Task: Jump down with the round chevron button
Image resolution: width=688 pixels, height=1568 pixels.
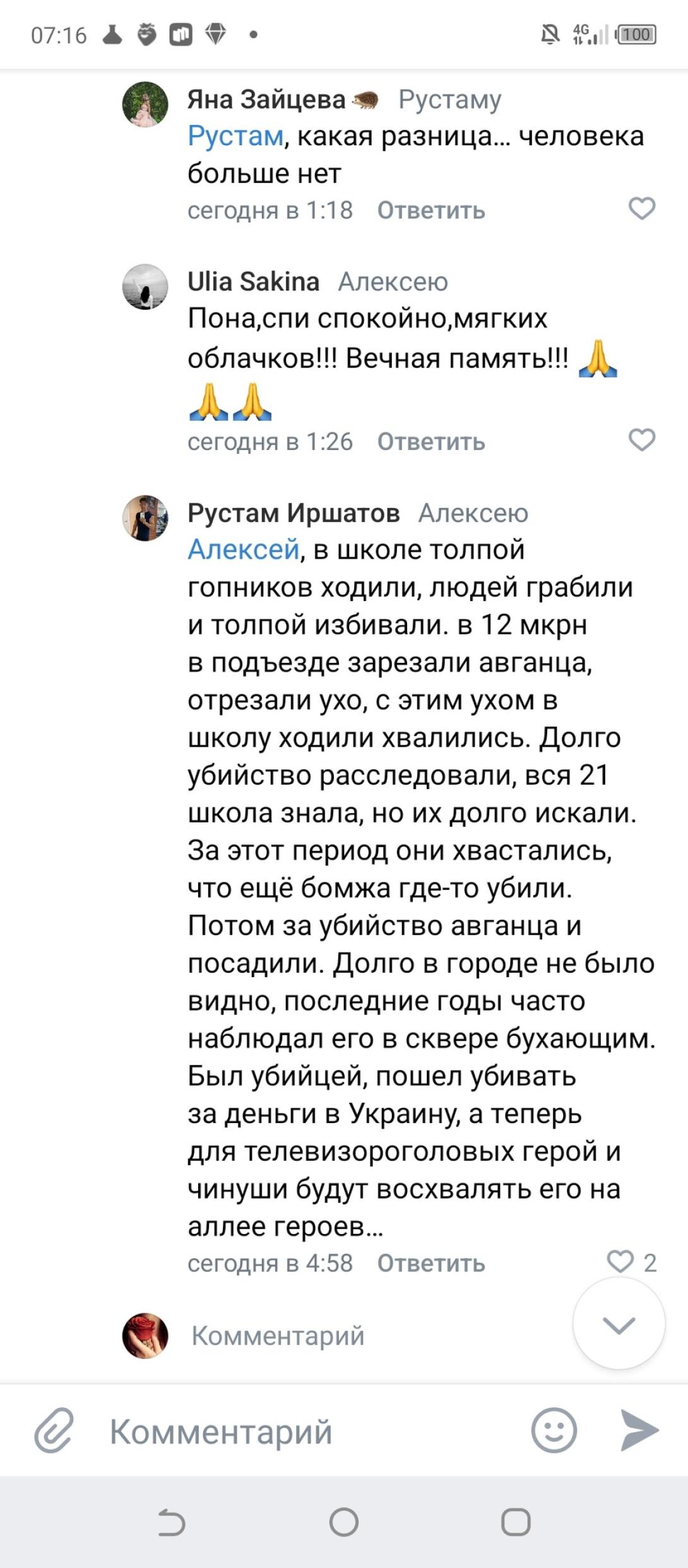Action: 619,1322
